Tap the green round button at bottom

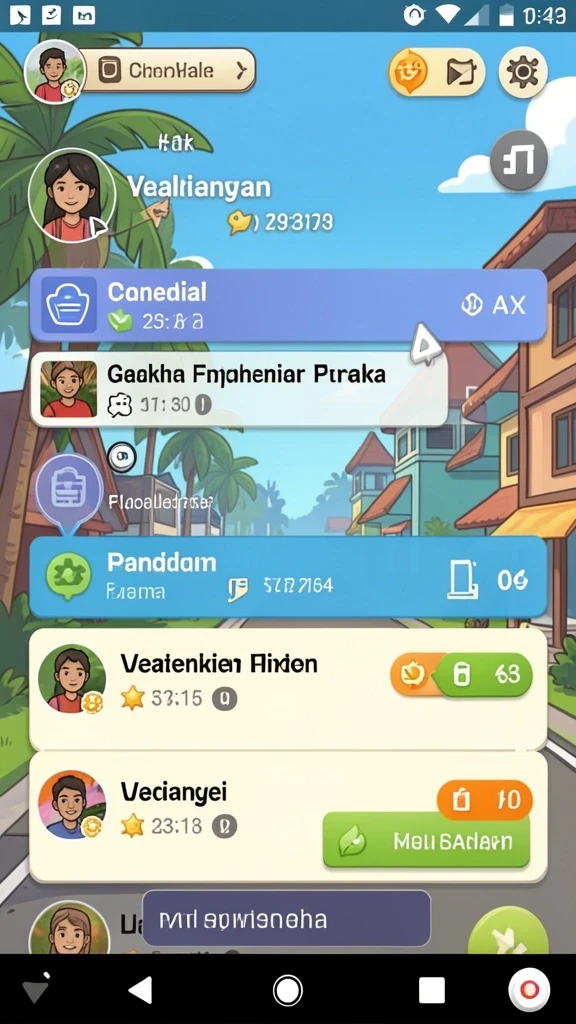[x=508, y=933]
